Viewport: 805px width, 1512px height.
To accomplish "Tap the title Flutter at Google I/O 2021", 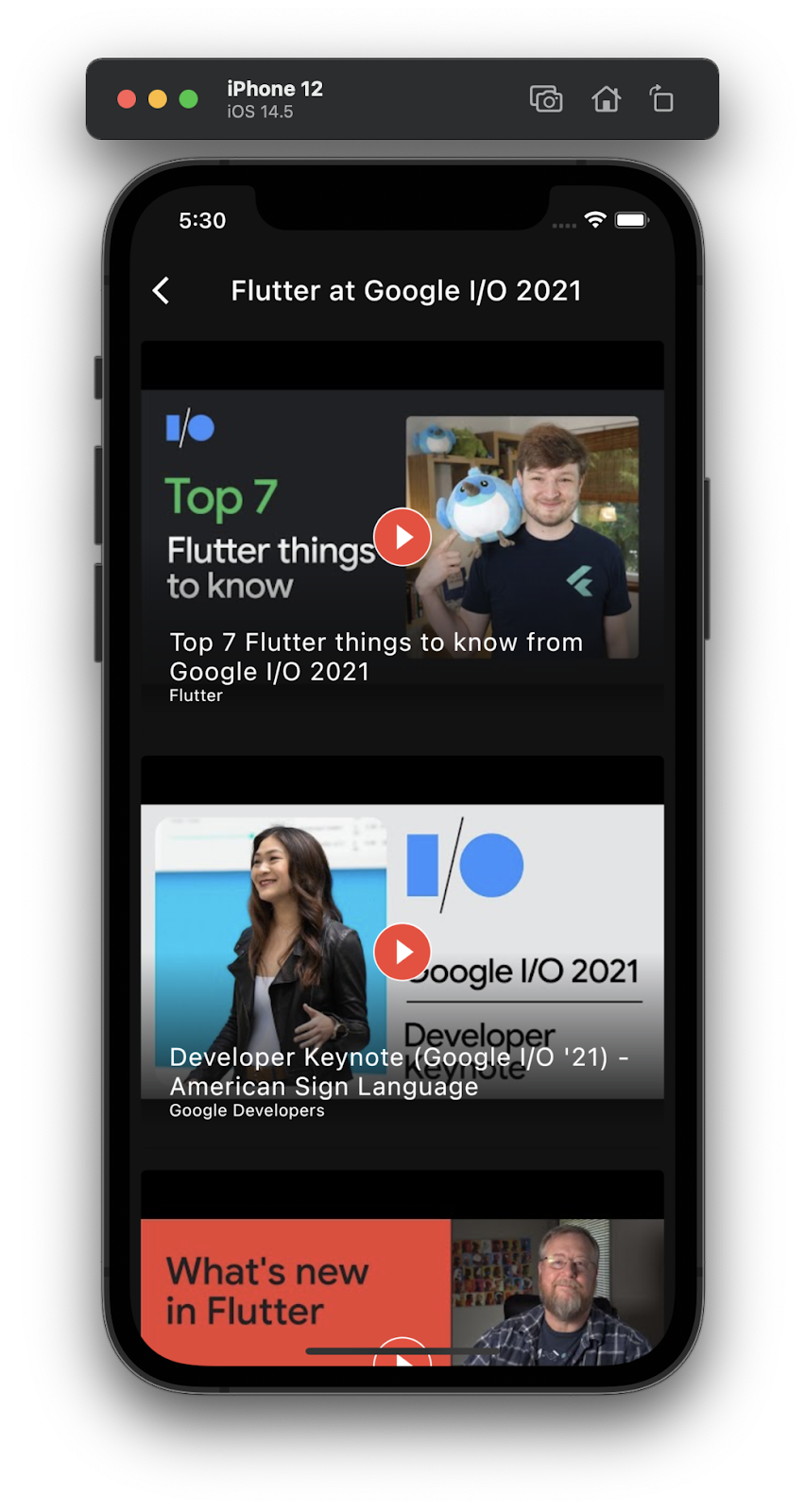I will [406, 290].
